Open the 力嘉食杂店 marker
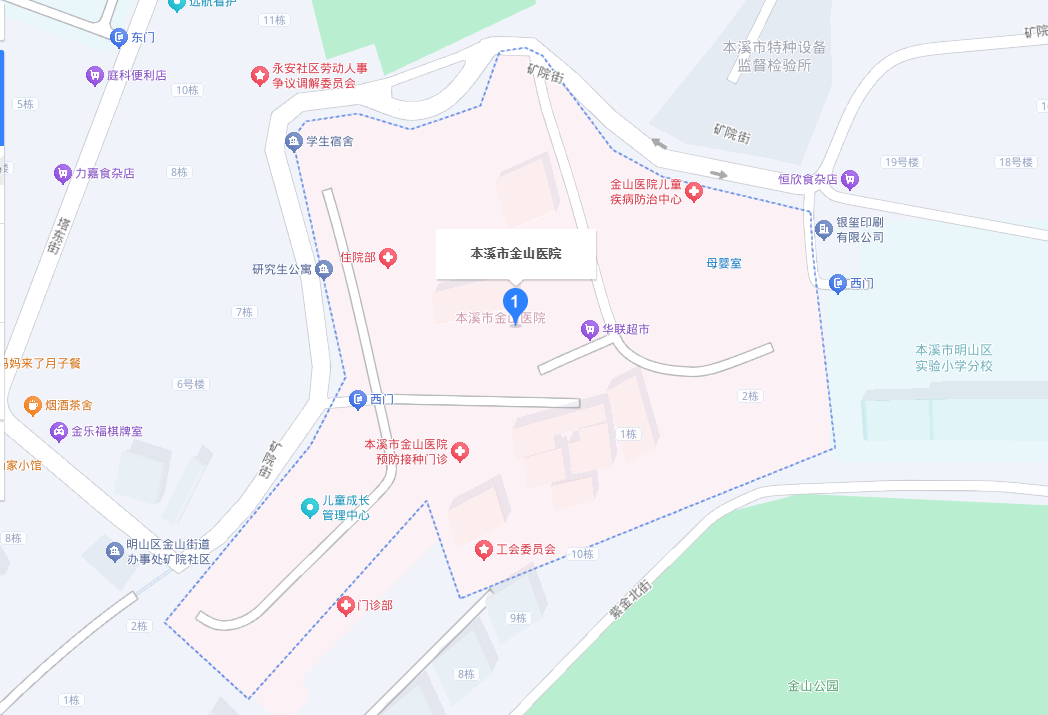1048x715 pixels. [62, 173]
